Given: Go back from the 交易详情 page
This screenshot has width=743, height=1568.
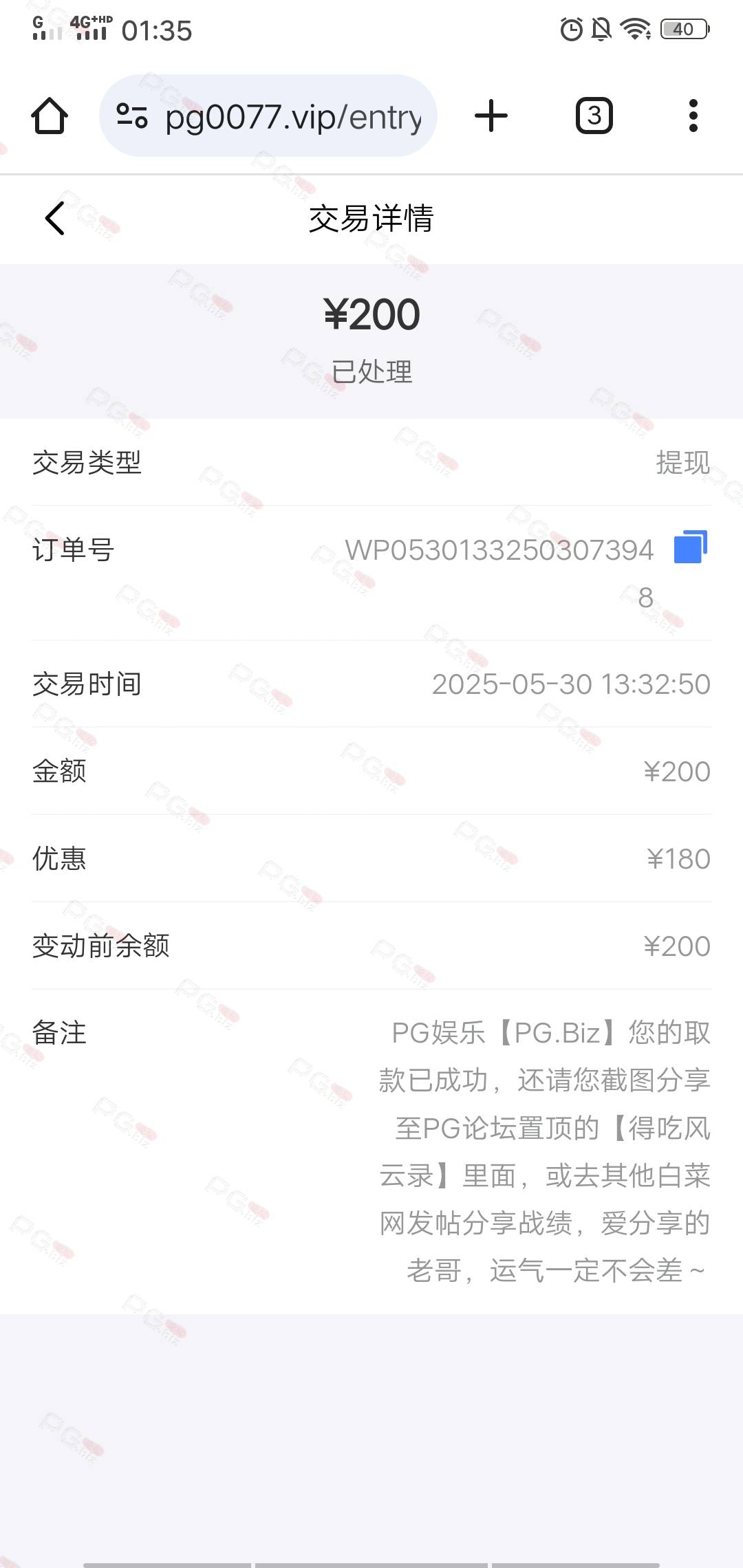Looking at the screenshot, I should [55, 218].
